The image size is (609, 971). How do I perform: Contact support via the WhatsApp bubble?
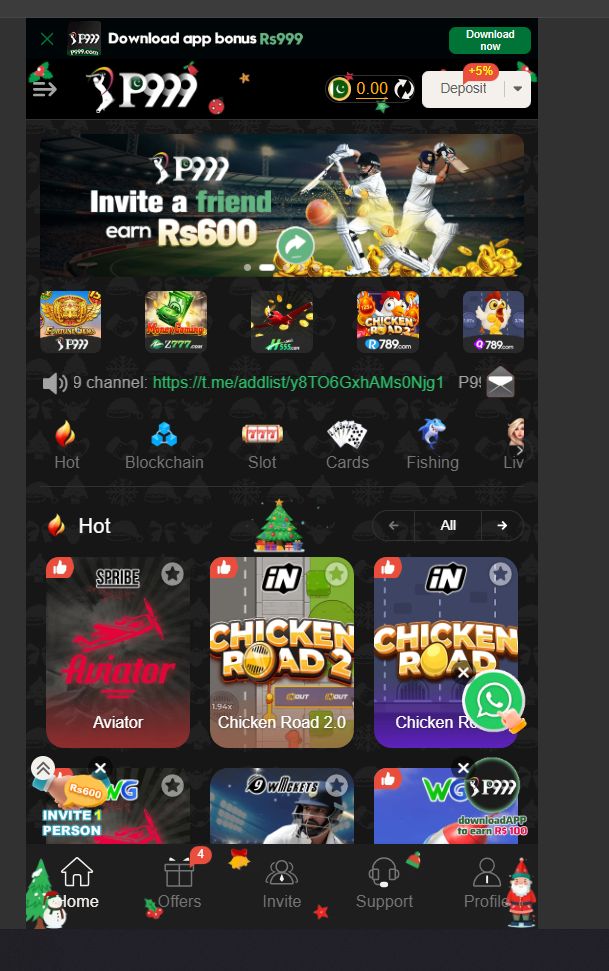(x=493, y=701)
